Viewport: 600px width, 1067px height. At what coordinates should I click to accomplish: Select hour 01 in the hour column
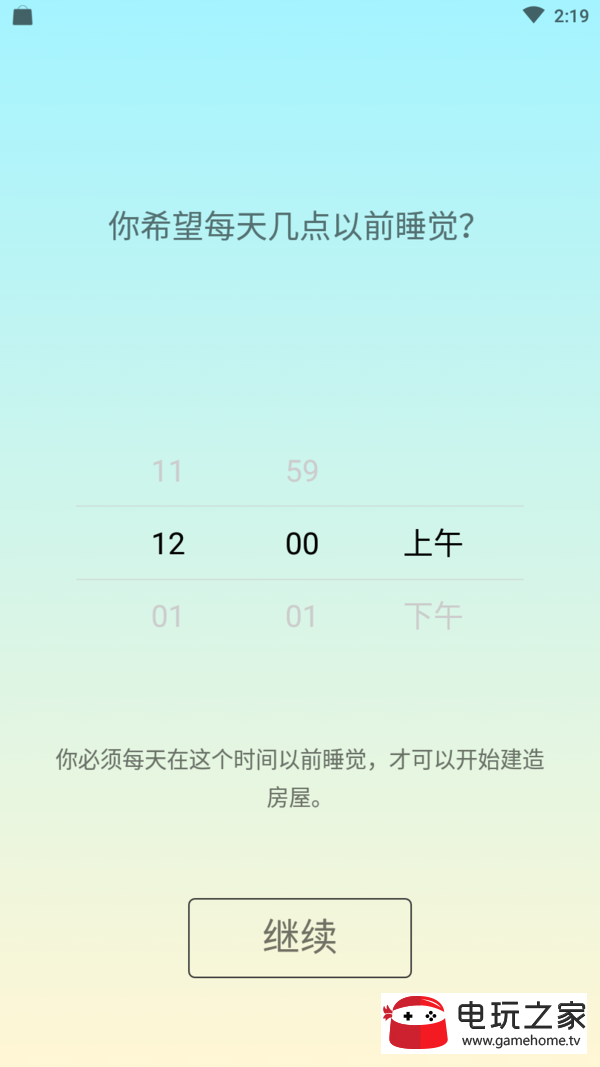pyautogui.click(x=167, y=617)
